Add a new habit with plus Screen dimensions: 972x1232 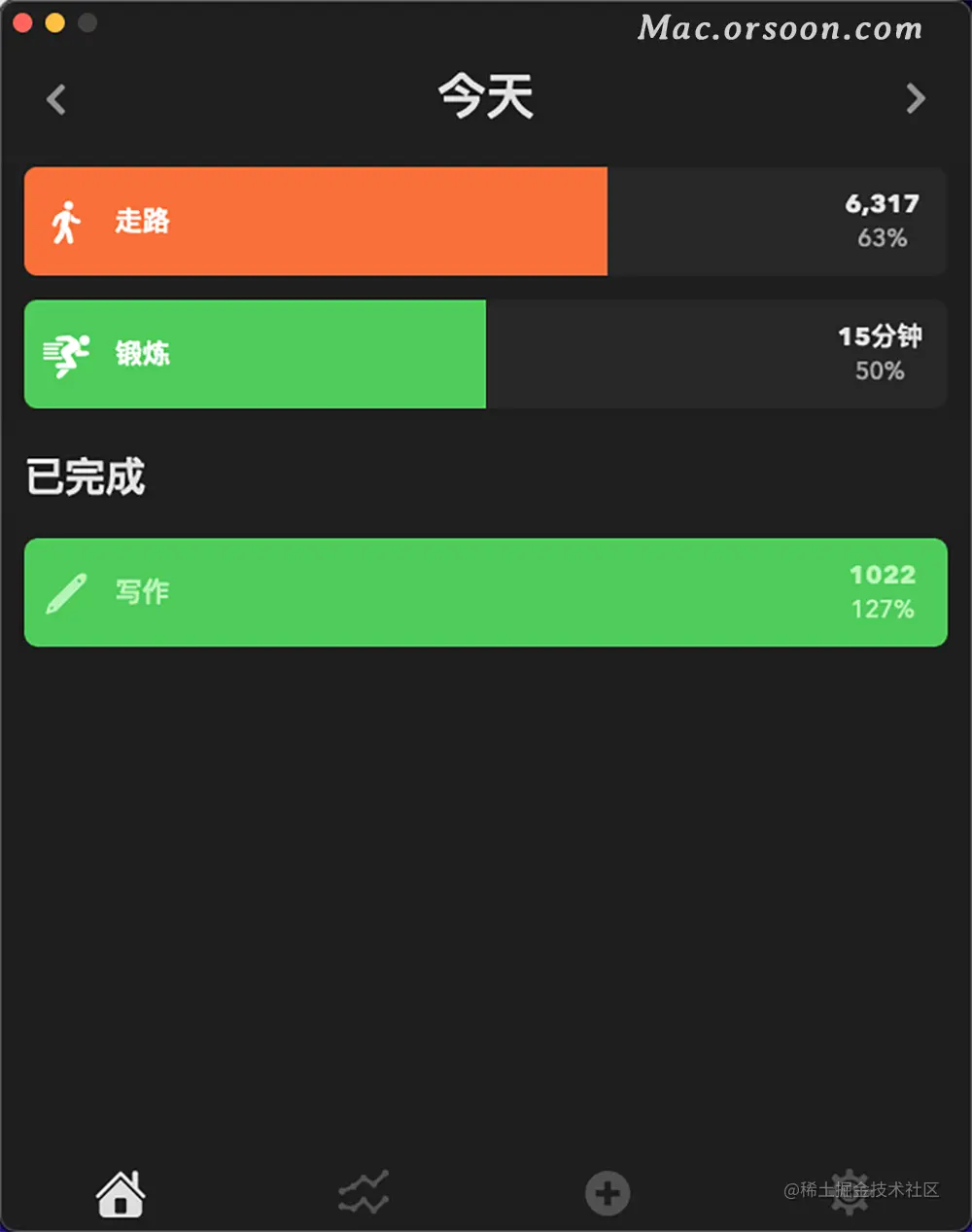[x=607, y=1193]
